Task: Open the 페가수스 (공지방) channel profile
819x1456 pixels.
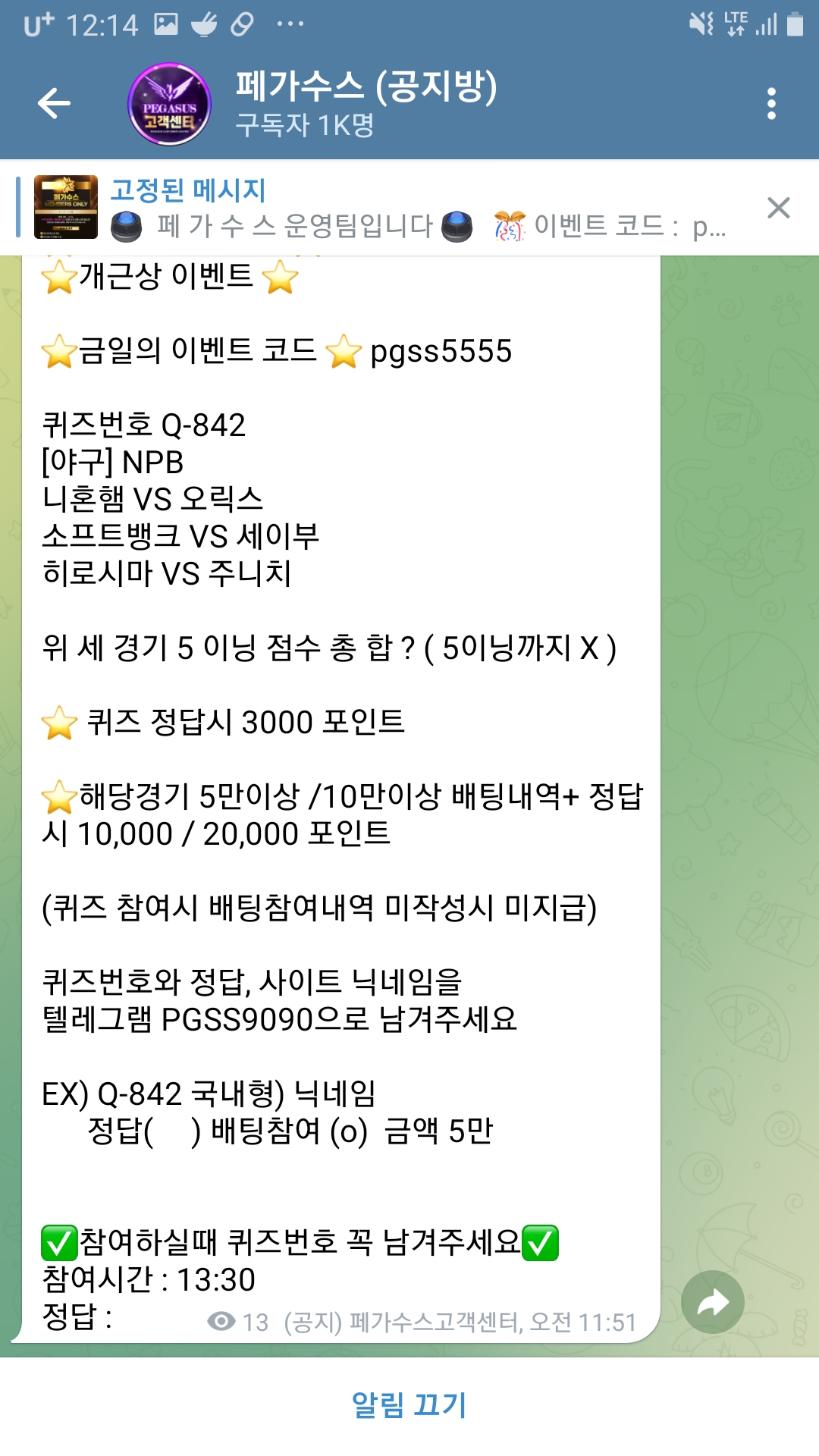Action: coord(364,104)
